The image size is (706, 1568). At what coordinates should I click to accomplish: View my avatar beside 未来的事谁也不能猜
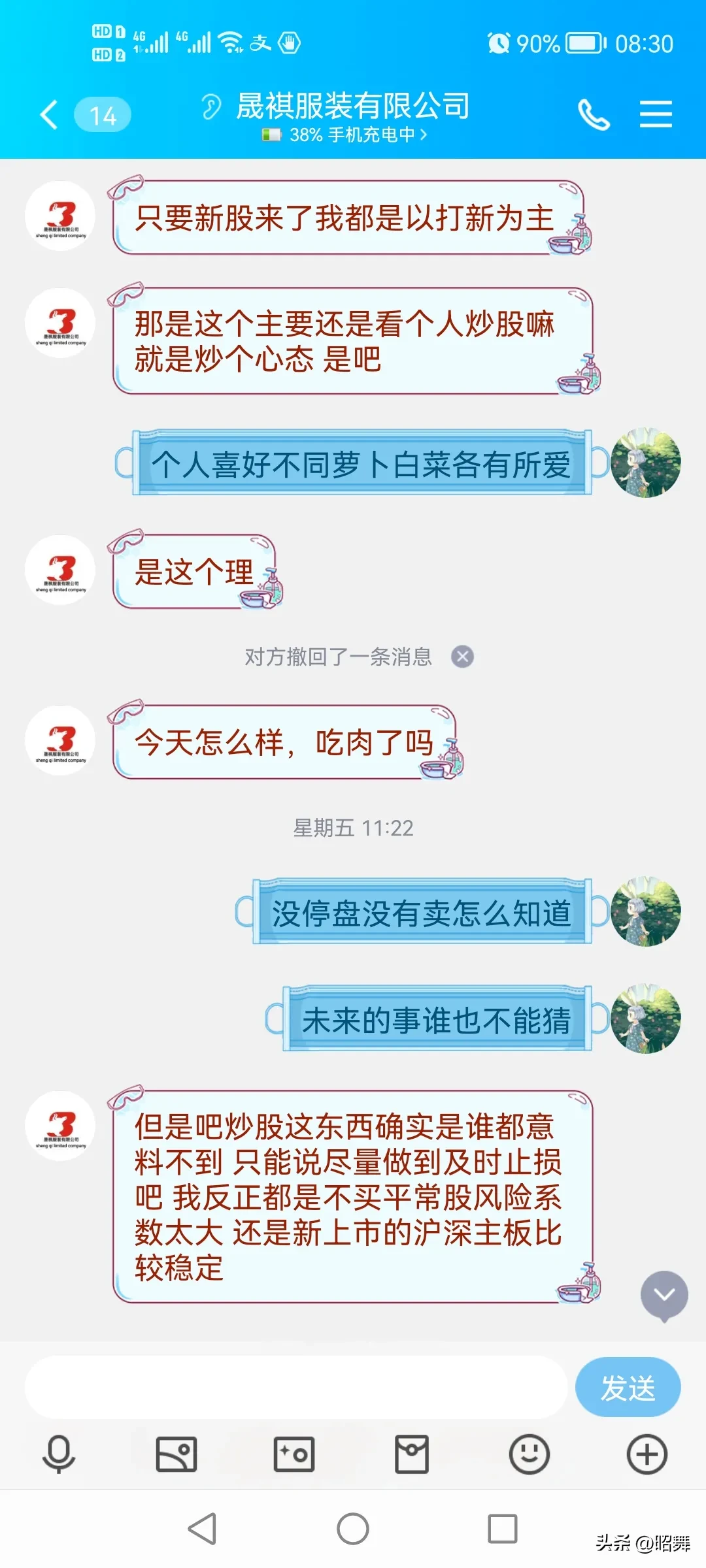pyautogui.click(x=646, y=1018)
